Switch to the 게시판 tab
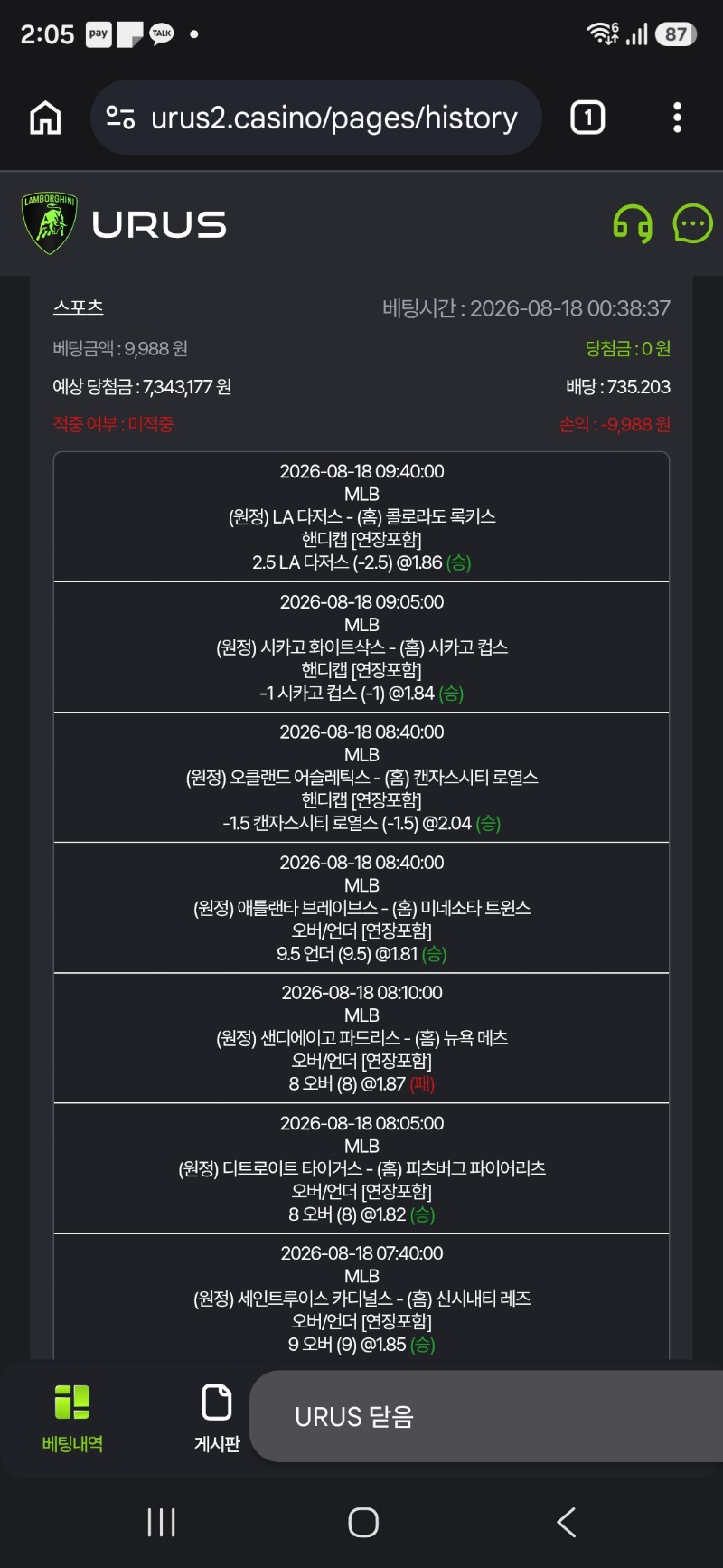The width and height of the screenshot is (723, 1568). click(217, 1418)
